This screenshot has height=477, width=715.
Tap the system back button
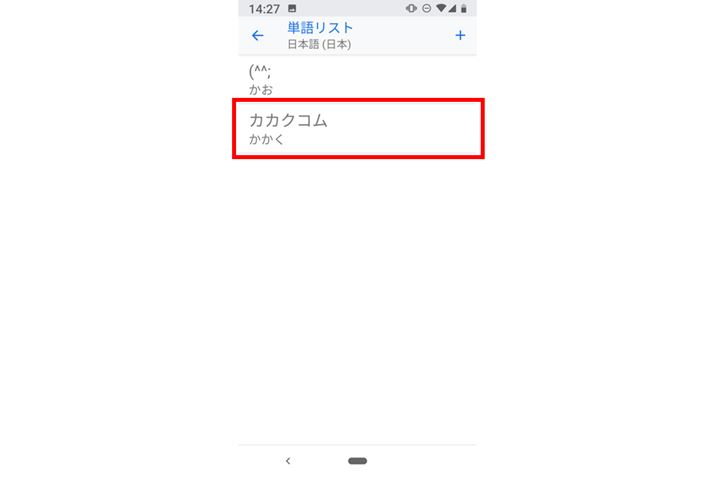[x=288, y=461]
